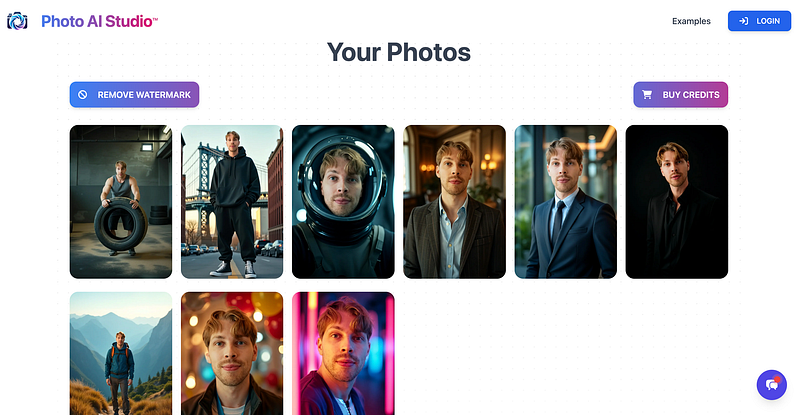Tap the Buy Credits button
Image resolution: width=800 pixels, height=415 pixels.
pyautogui.click(x=681, y=94)
